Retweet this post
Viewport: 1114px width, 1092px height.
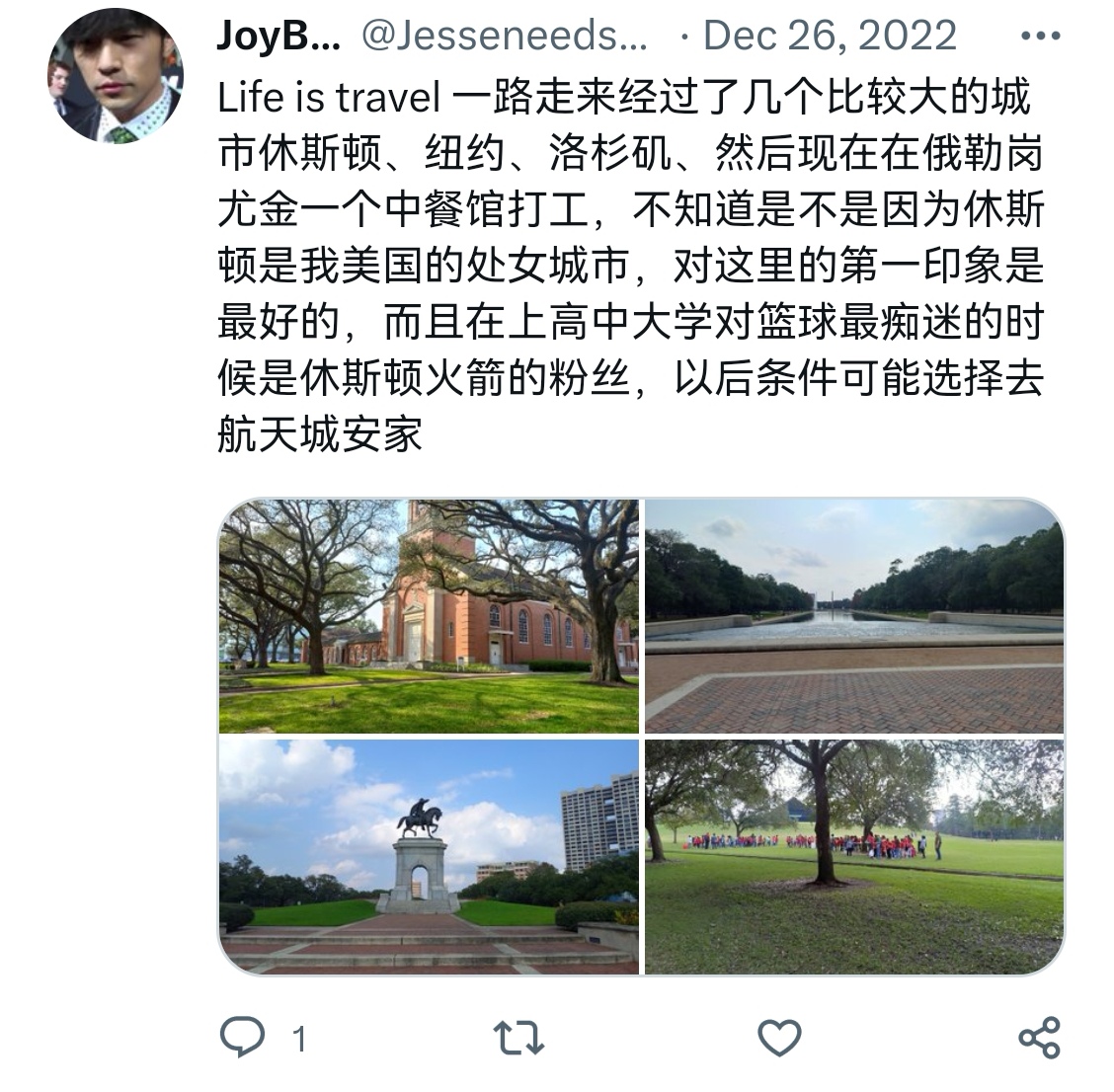point(519,1038)
